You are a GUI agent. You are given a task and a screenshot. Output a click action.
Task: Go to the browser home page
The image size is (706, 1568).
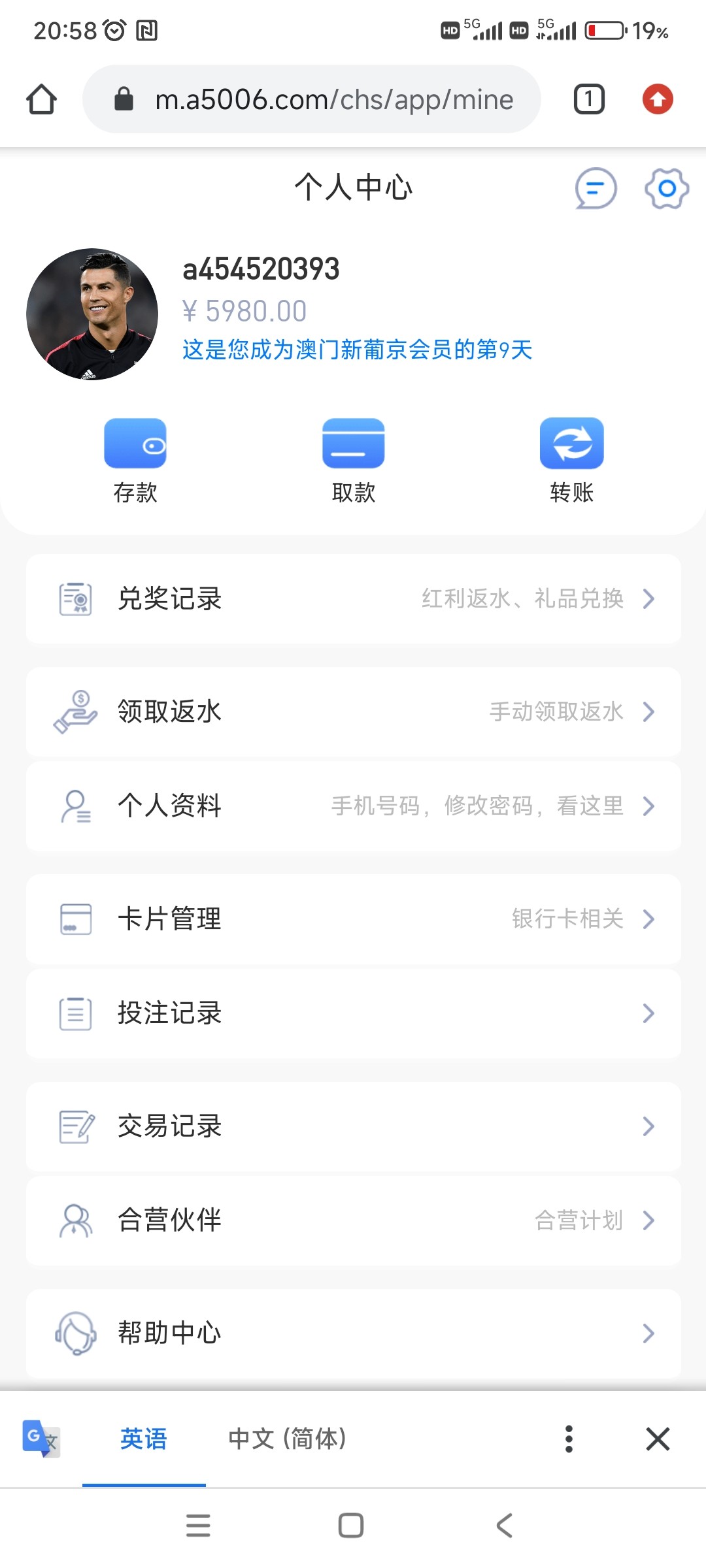41,99
